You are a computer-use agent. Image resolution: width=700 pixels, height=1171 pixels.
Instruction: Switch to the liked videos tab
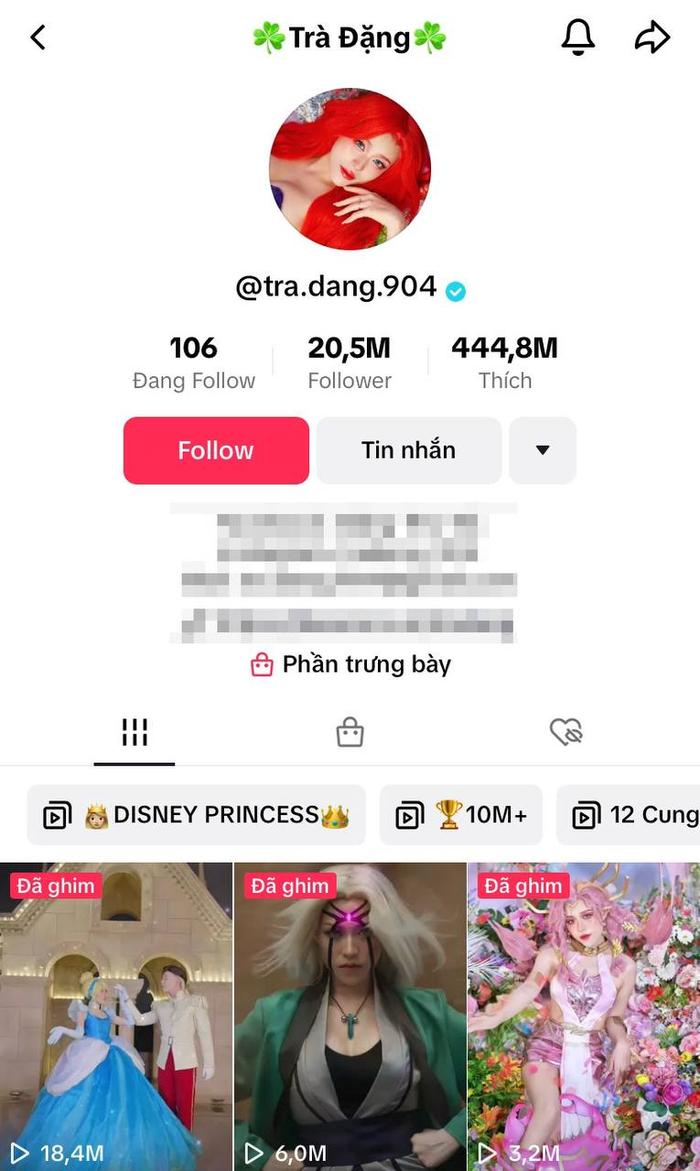[567, 733]
